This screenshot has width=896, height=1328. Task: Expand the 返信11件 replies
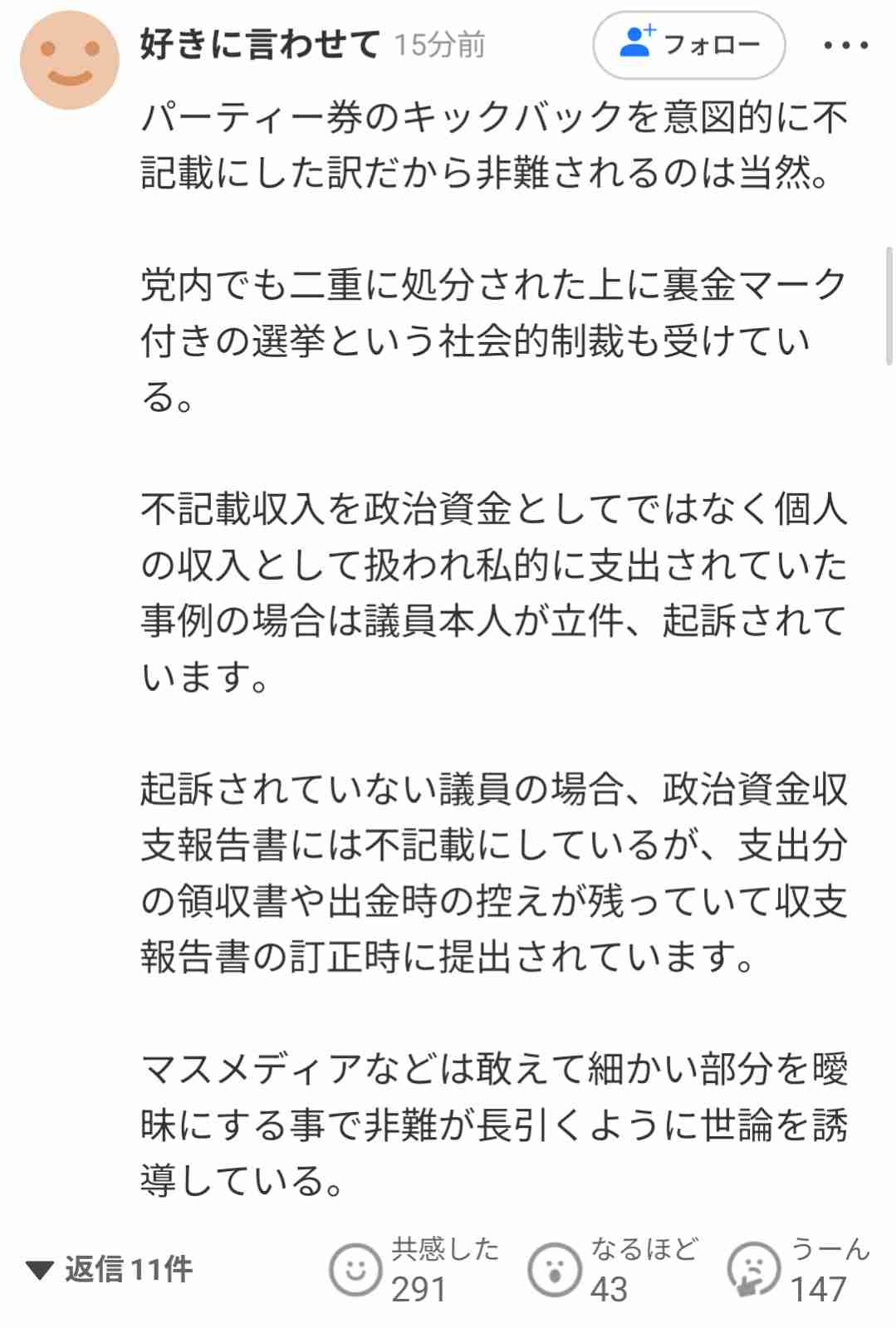110,1268
